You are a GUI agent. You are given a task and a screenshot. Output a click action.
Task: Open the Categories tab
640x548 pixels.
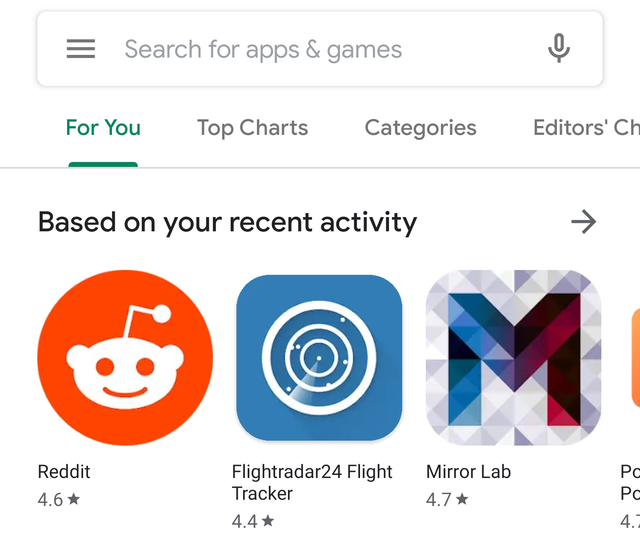coord(420,128)
